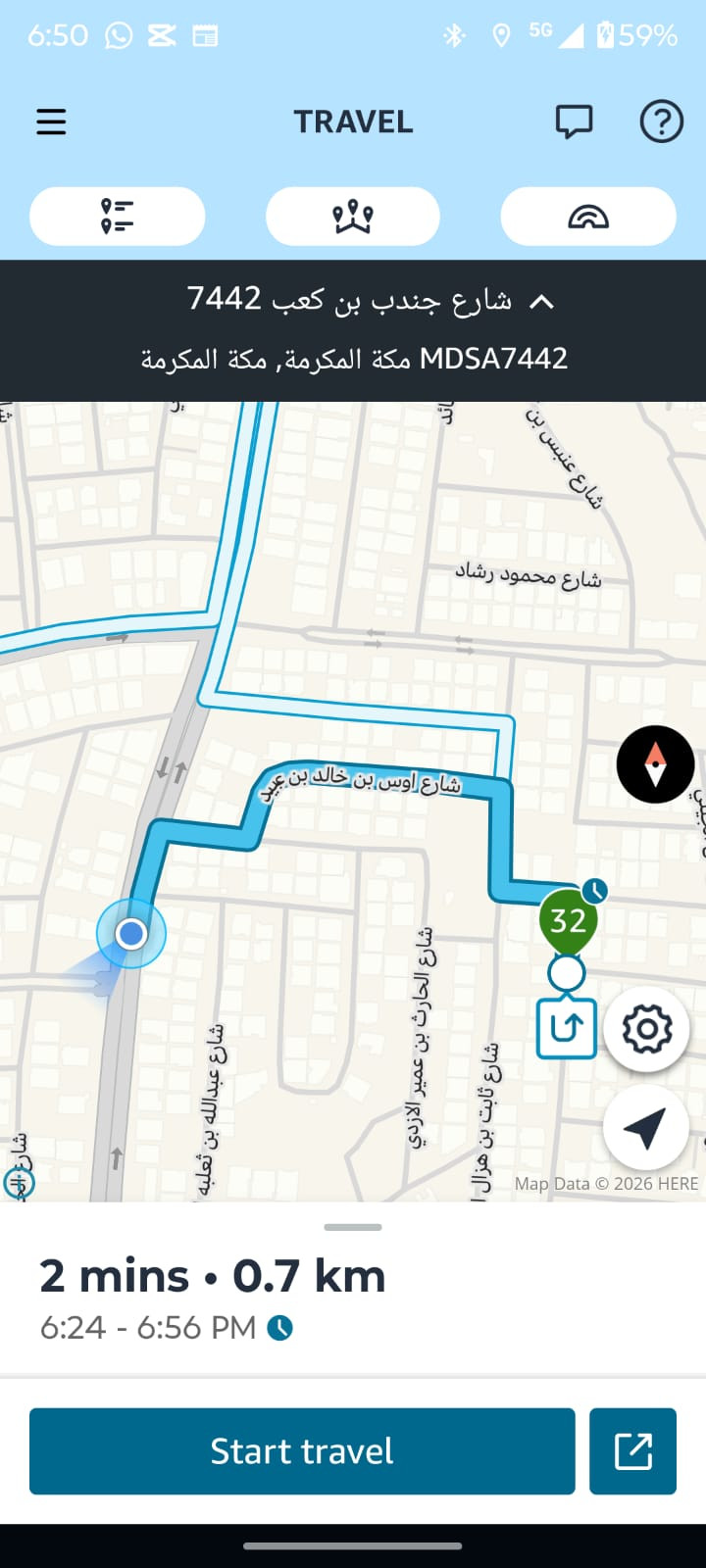
Task: Open the speedometer view
Action: (x=588, y=217)
